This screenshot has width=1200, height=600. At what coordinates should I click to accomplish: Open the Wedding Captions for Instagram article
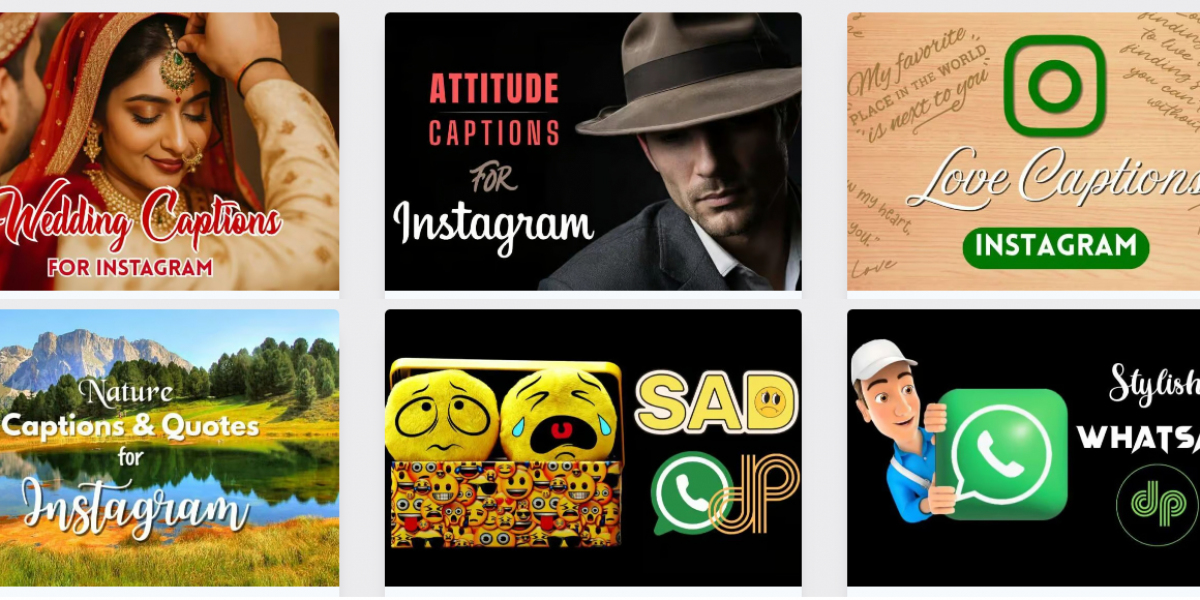(x=169, y=151)
